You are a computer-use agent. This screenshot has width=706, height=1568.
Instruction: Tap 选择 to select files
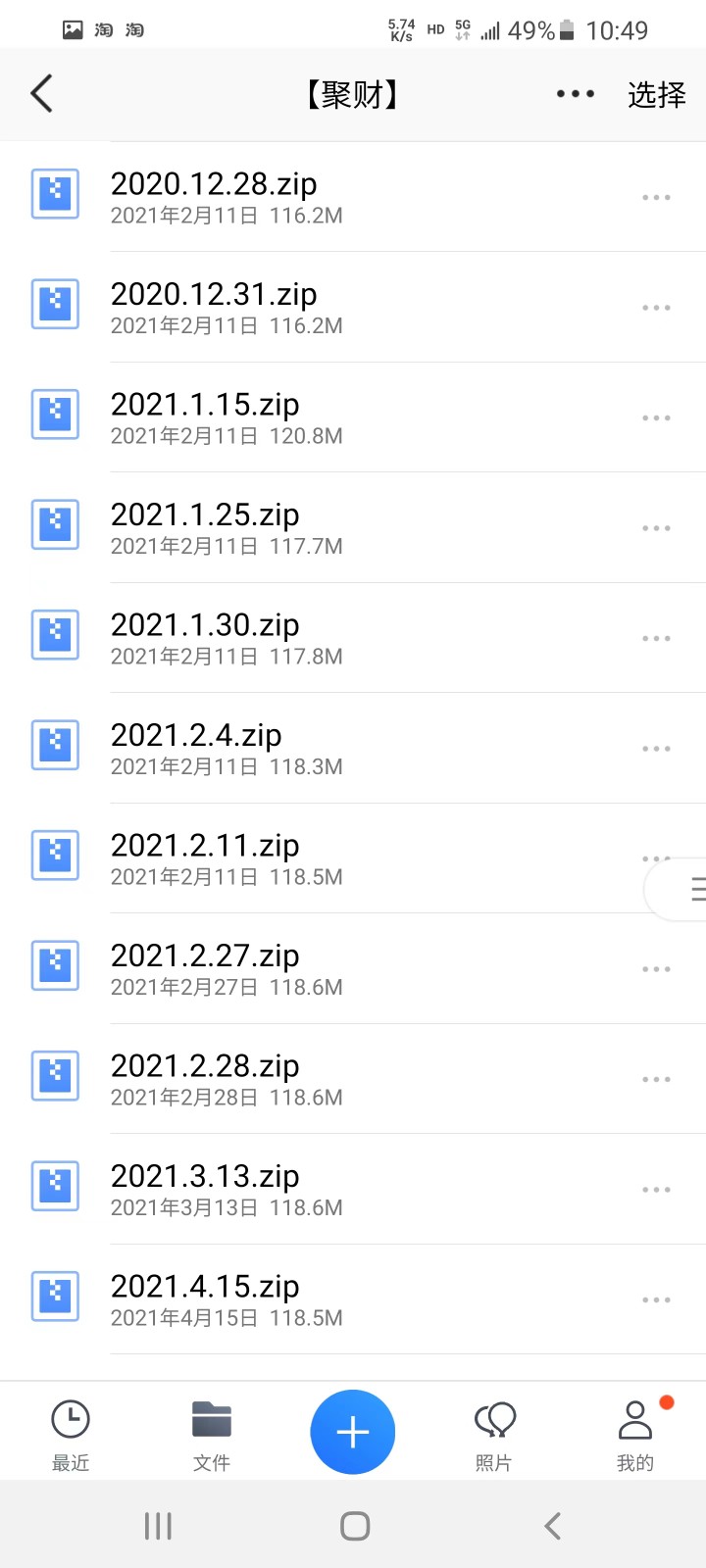(656, 94)
